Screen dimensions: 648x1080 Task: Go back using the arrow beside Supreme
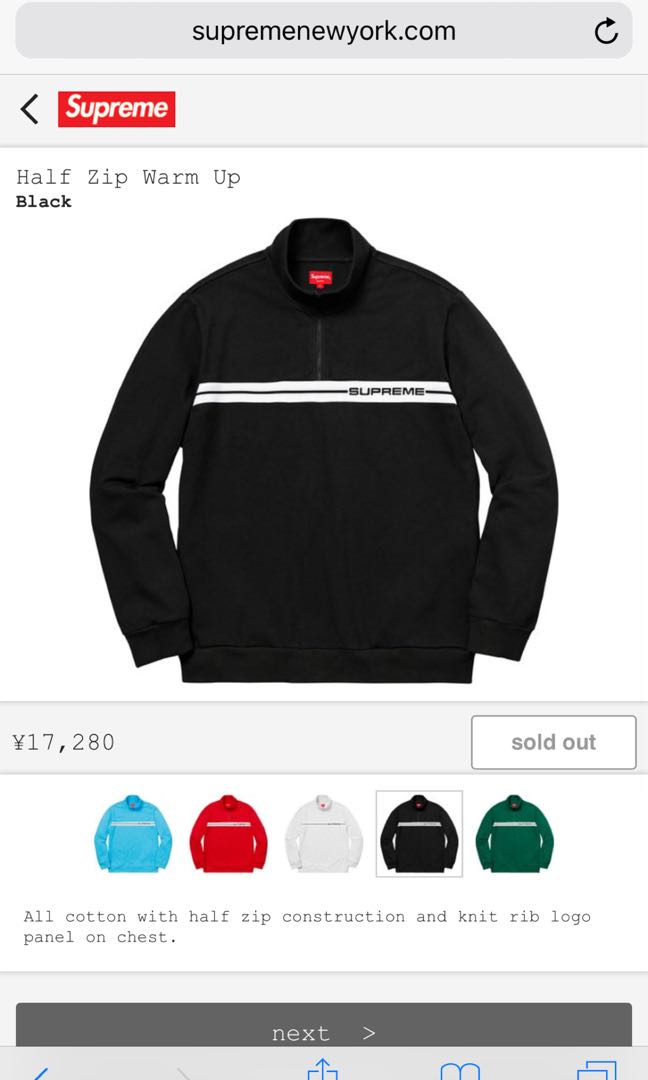point(30,108)
